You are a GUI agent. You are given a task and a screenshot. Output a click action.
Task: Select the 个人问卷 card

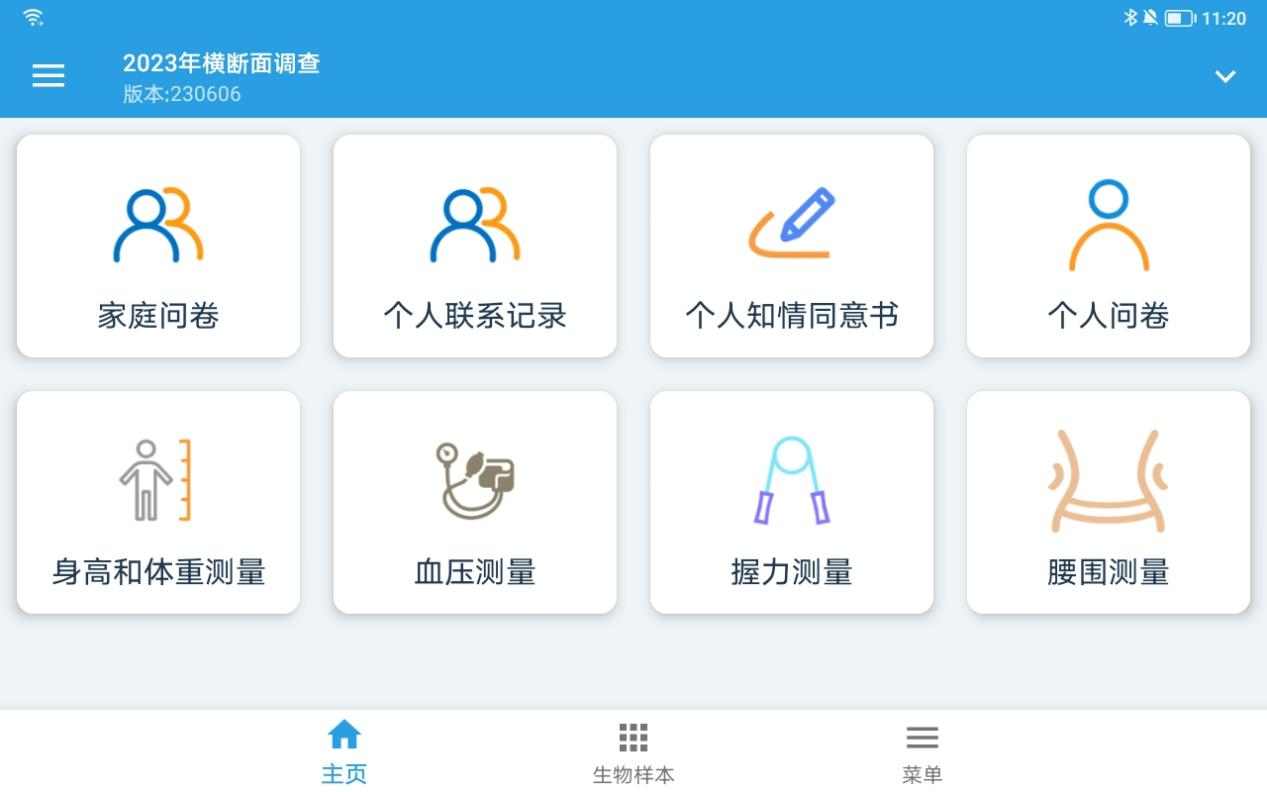pyautogui.click(x=1108, y=246)
